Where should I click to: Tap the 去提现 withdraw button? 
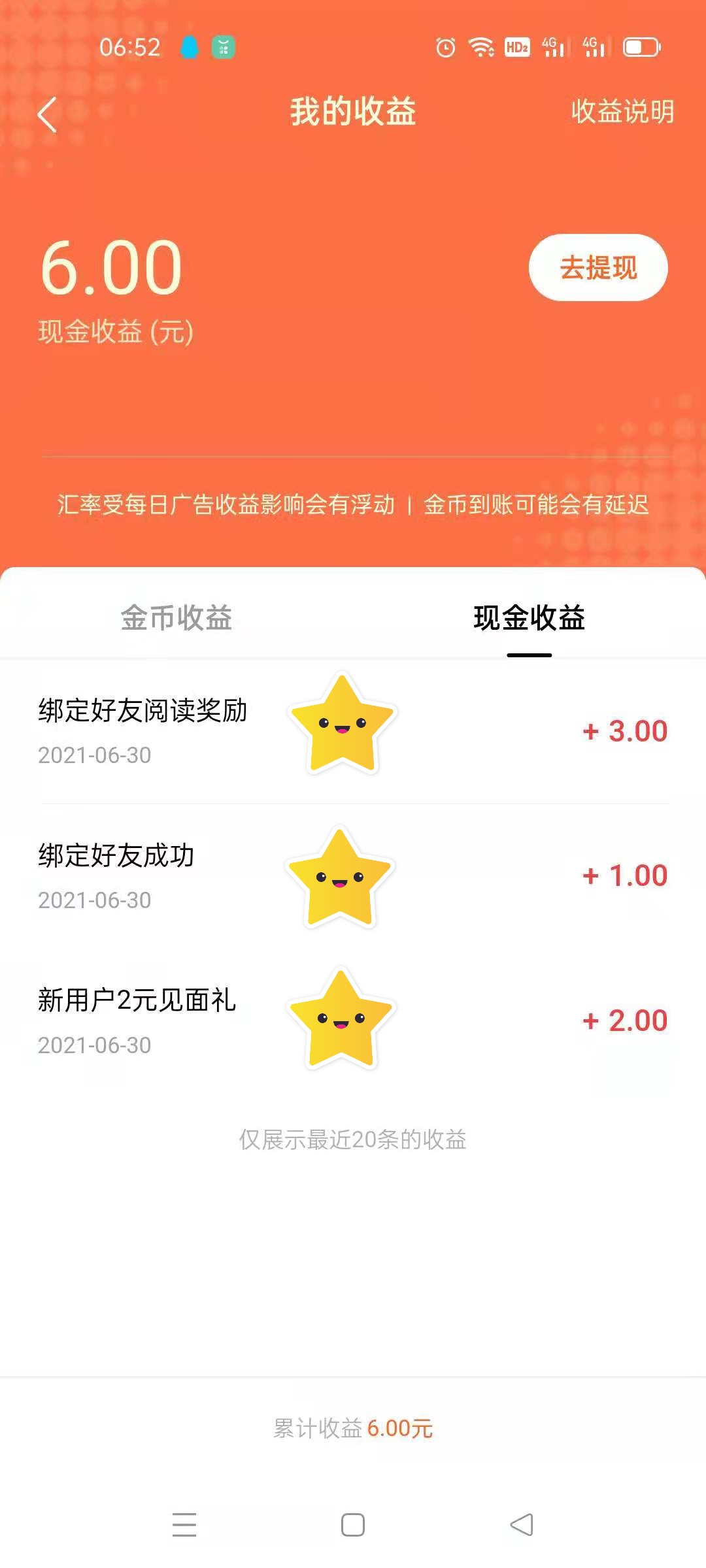tap(597, 268)
